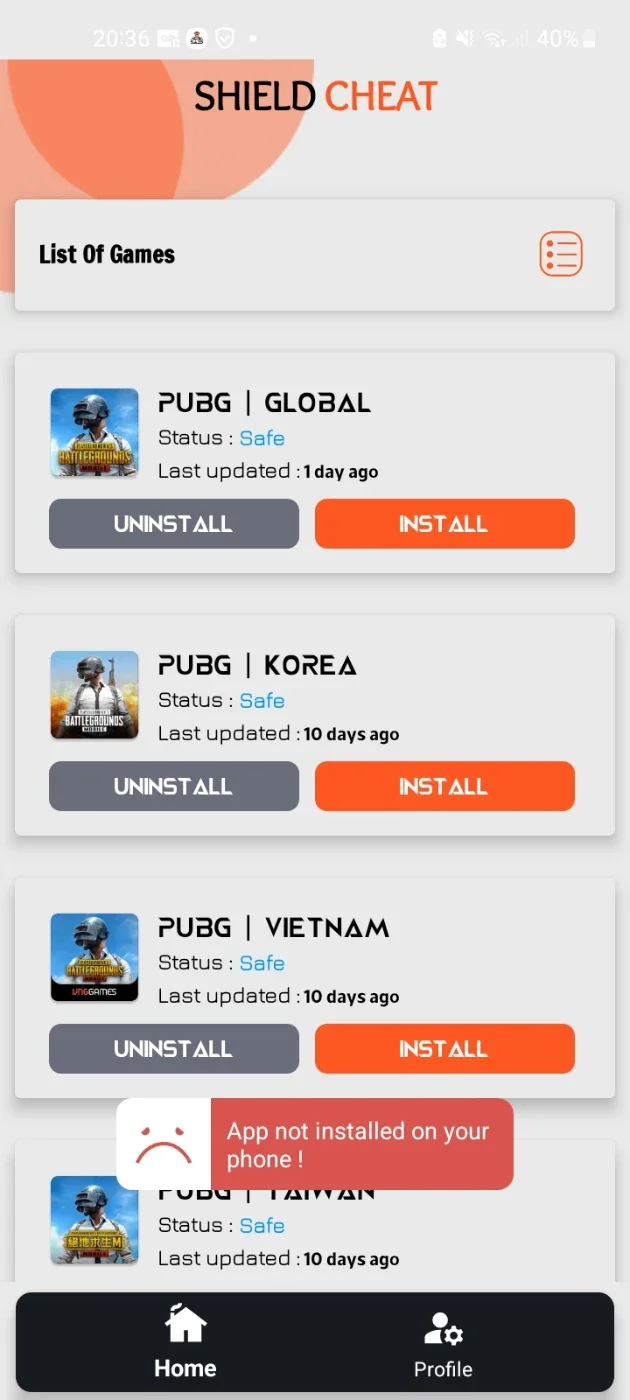
Task: Install the PUBG Global entry
Action: pos(445,524)
